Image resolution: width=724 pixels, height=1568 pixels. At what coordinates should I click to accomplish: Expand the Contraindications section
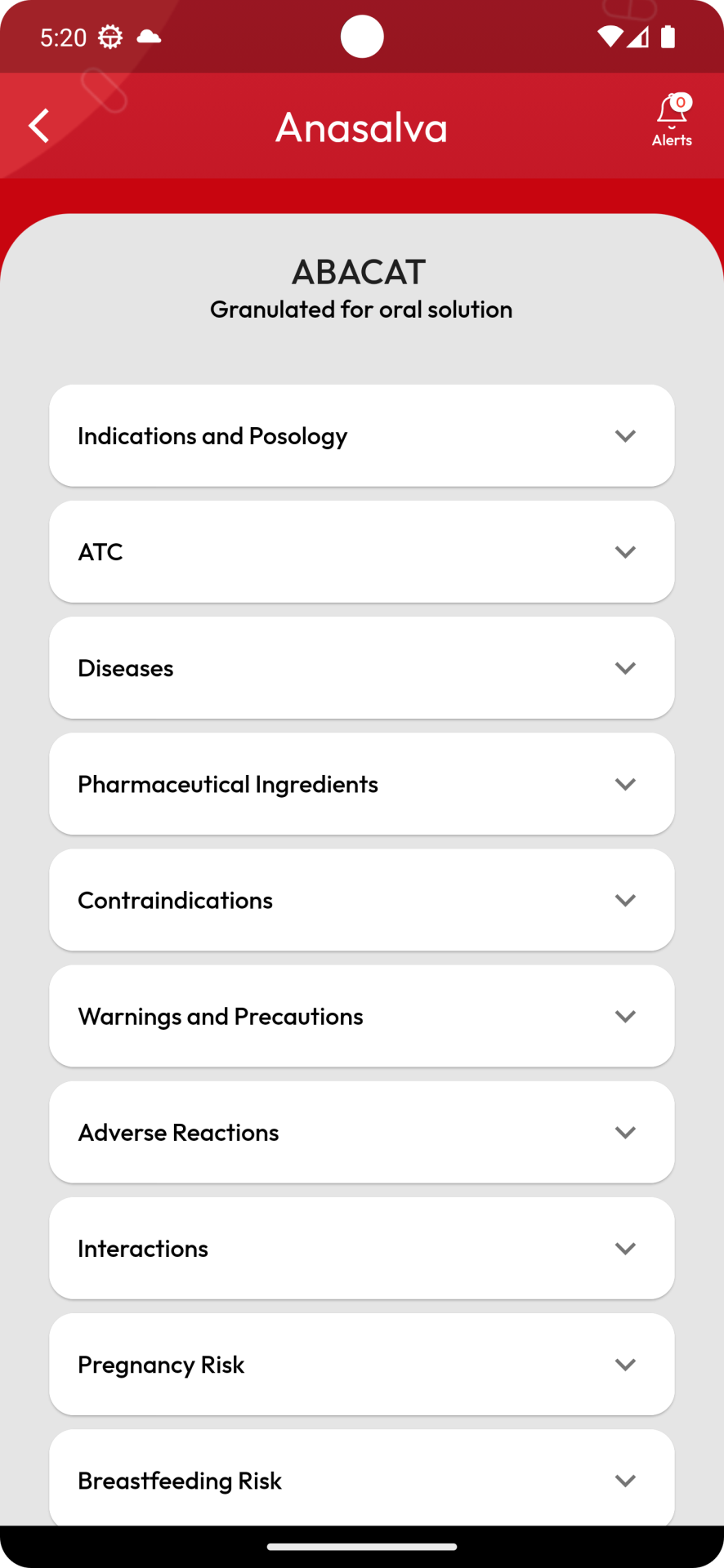tap(362, 899)
